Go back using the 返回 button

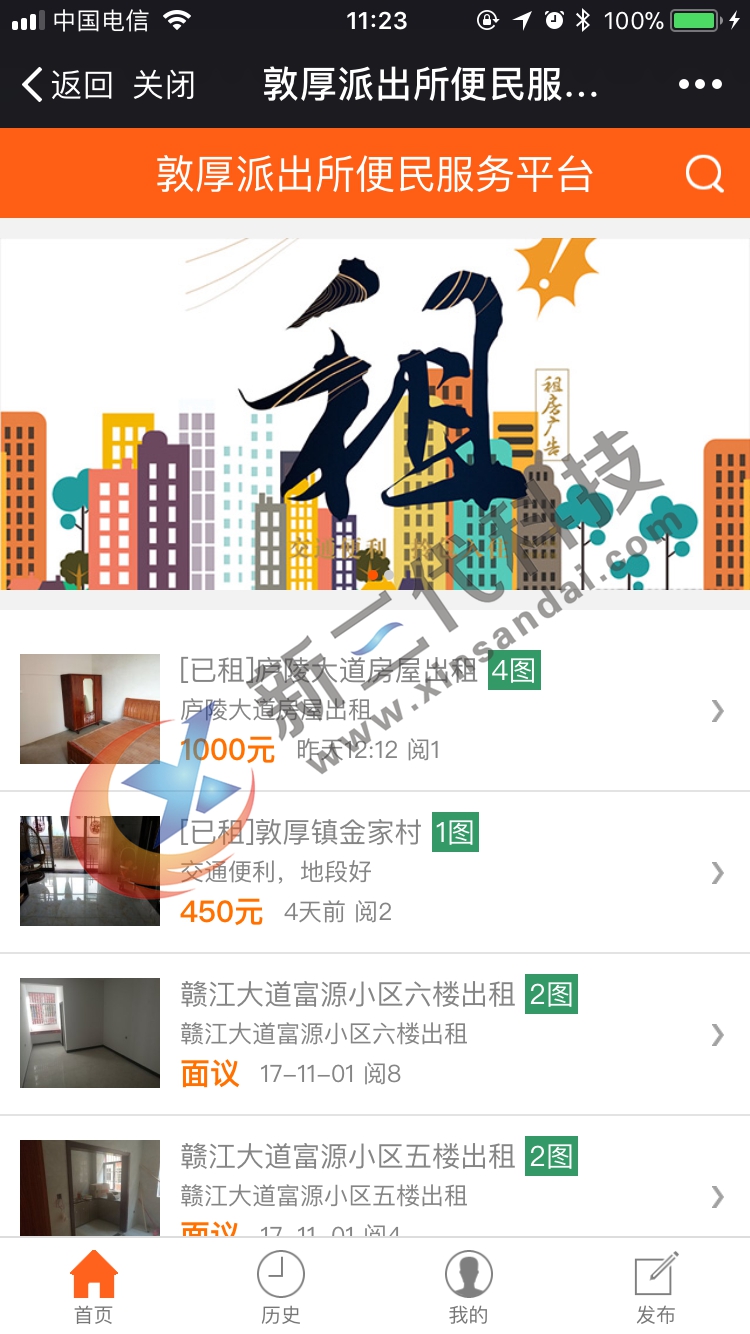(68, 85)
